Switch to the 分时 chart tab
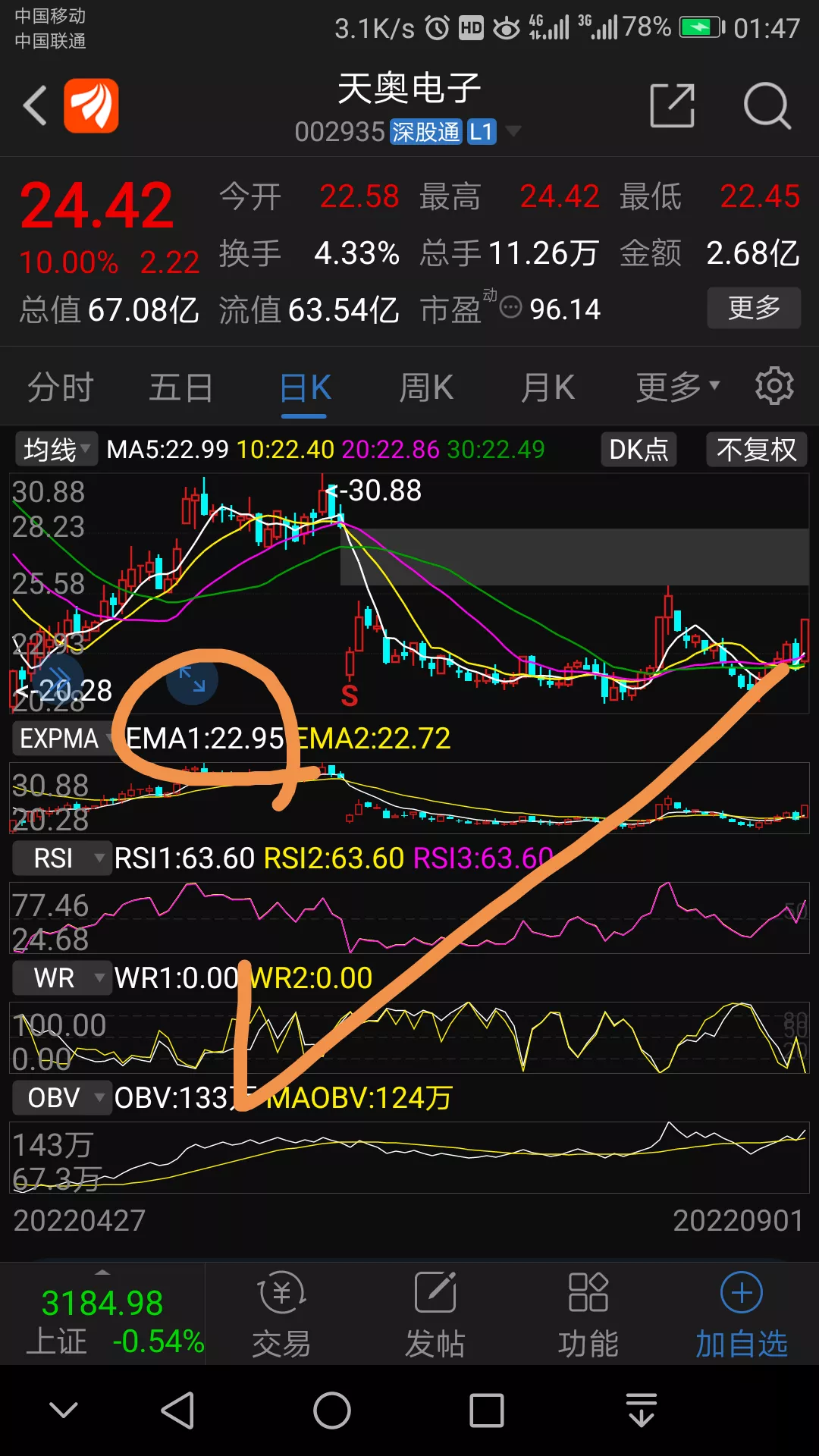819x1456 pixels. pyautogui.click(x=61, y=388)
